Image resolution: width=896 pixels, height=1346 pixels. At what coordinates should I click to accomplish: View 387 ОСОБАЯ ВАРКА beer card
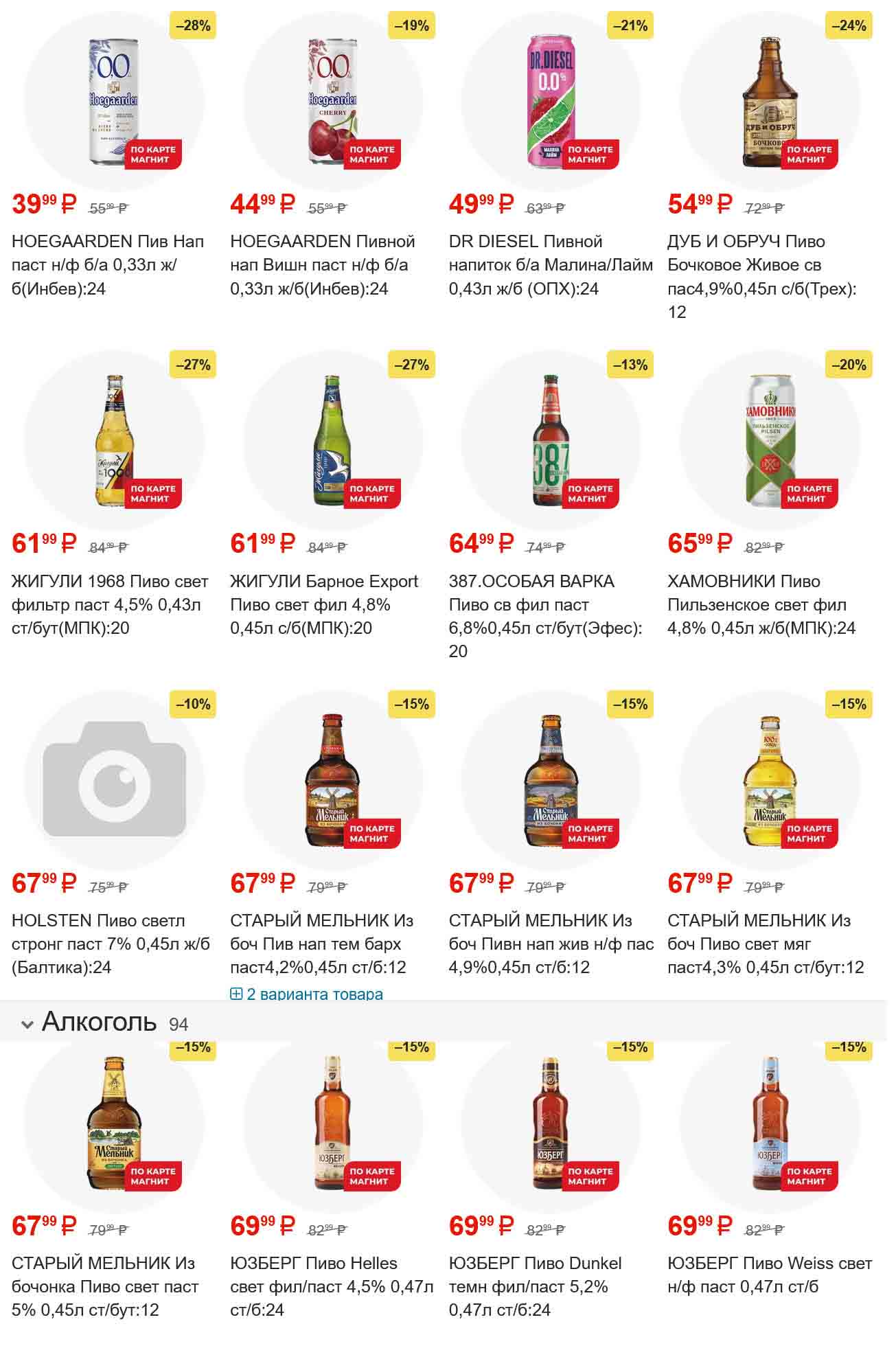pos(551,441)
